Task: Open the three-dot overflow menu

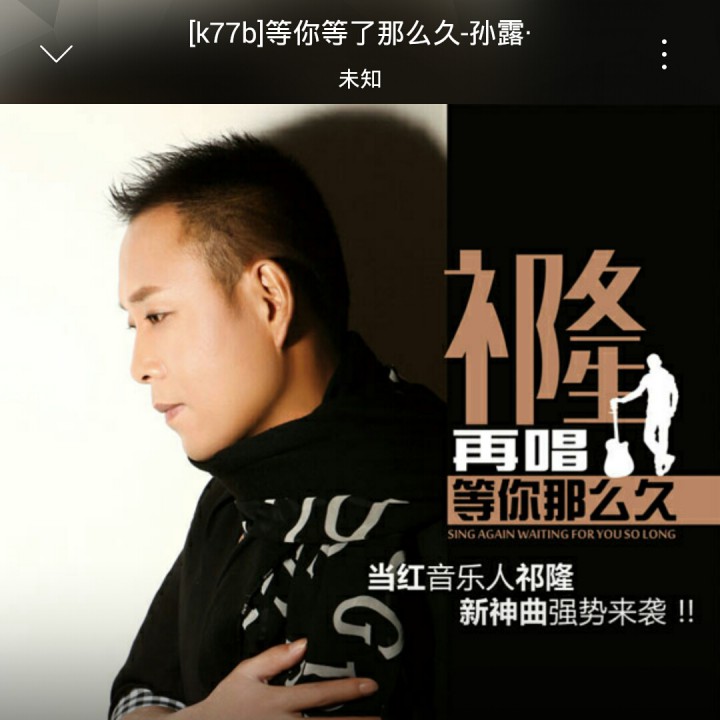Action: (x=664, y=54)
